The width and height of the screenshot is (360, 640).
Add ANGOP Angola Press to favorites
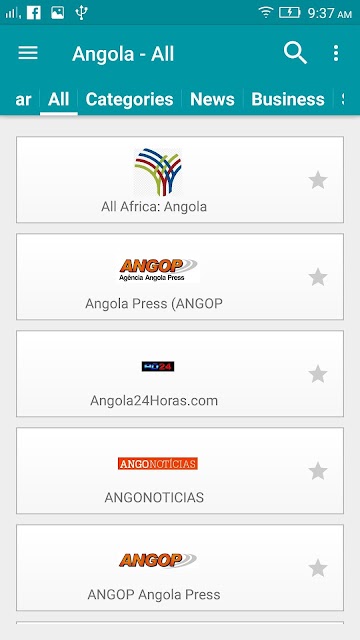pyautogui.click(x=318, y=568)
